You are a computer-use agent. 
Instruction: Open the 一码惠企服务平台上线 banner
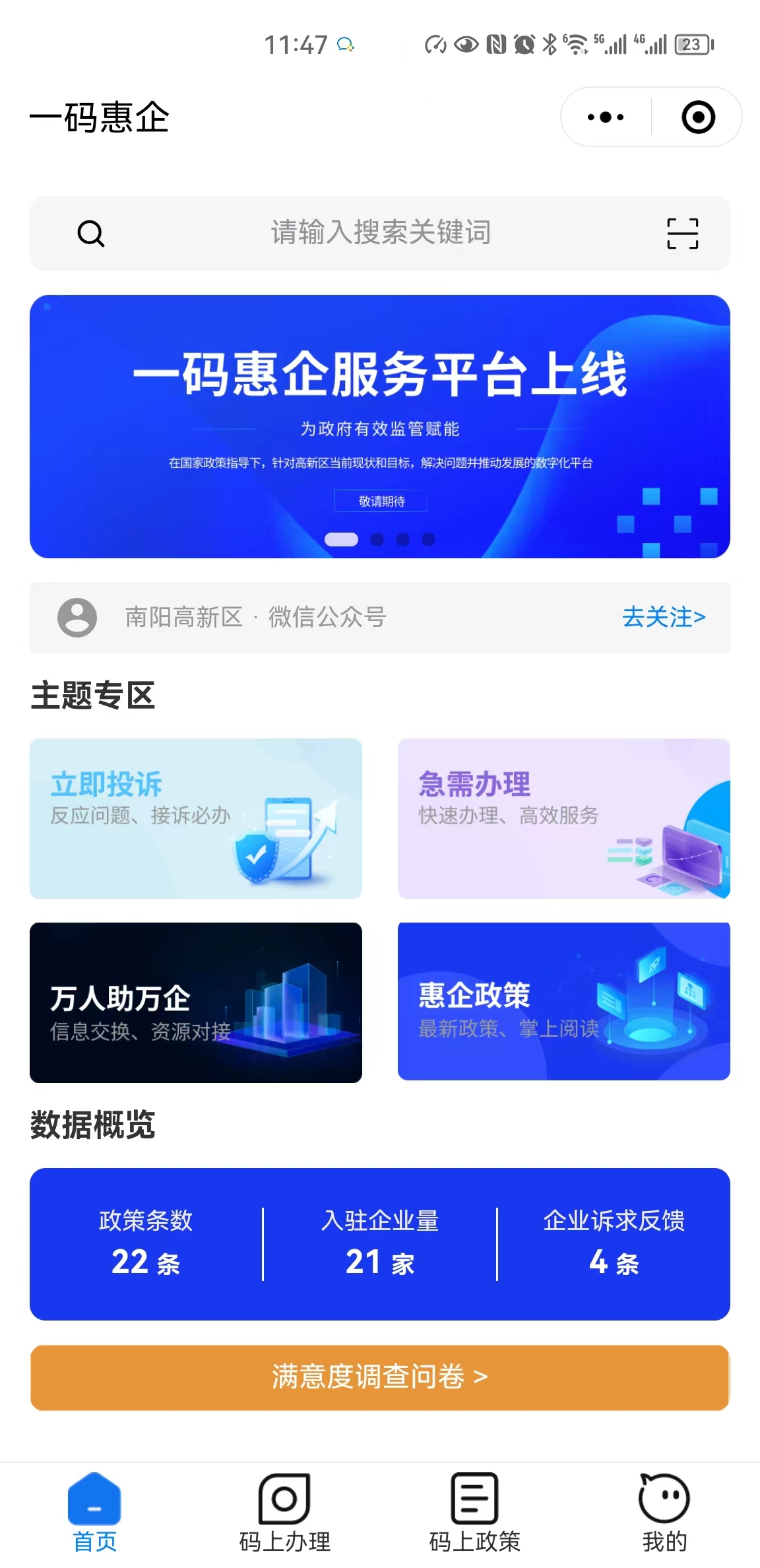coord(380,426)
